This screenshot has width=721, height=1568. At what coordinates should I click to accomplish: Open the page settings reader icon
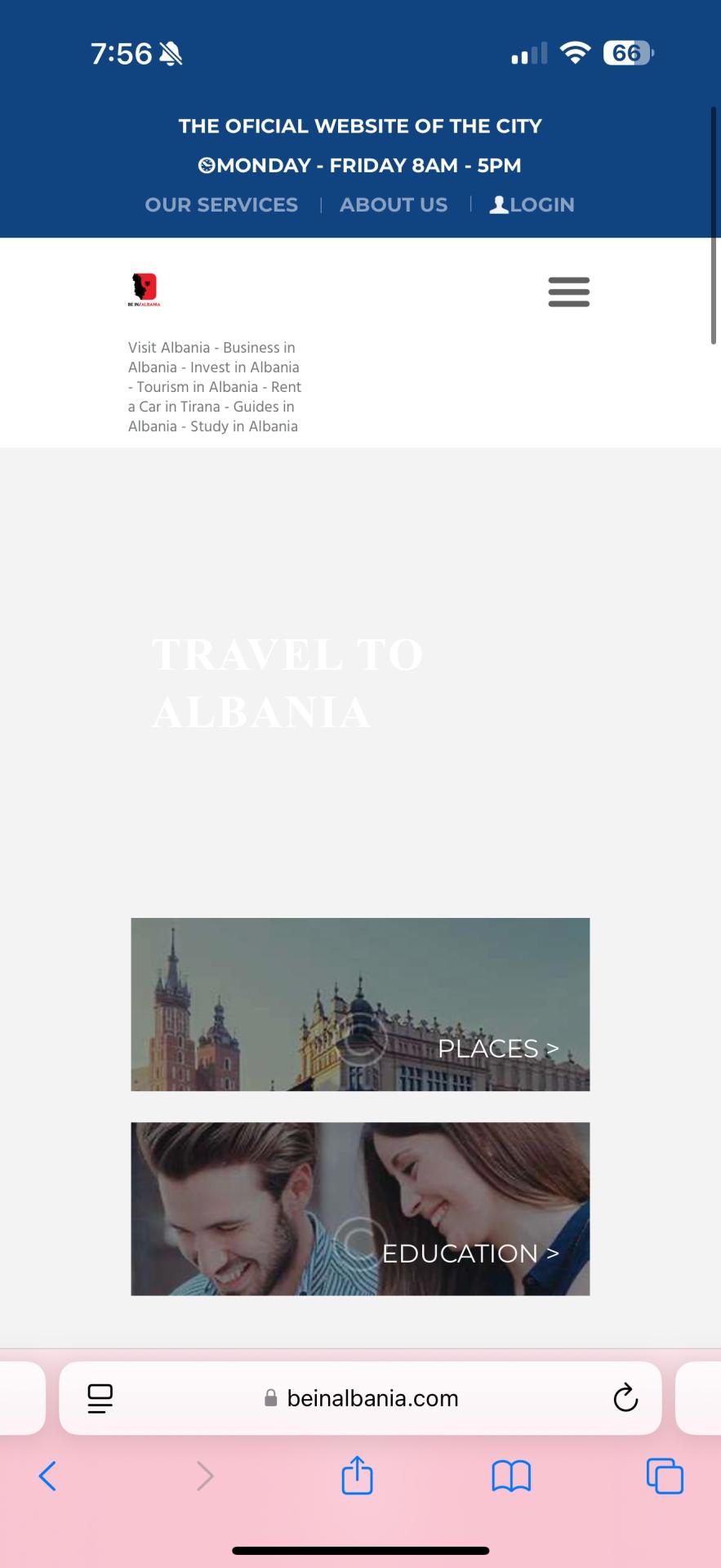[x=100, y=1398]
